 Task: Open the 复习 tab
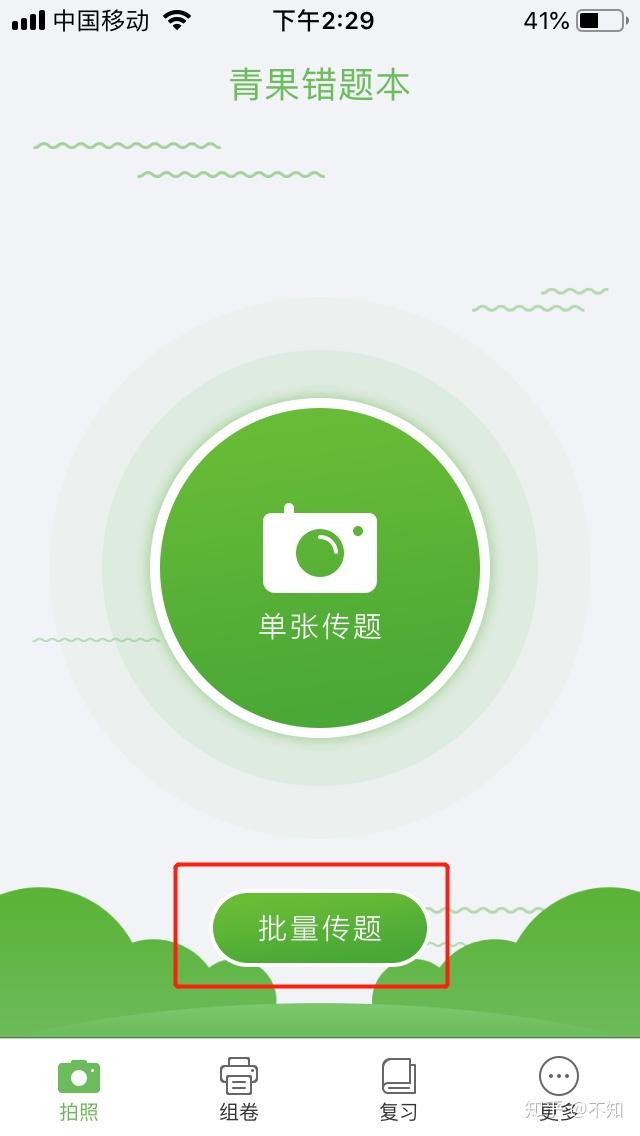[x=399, y=1088]
